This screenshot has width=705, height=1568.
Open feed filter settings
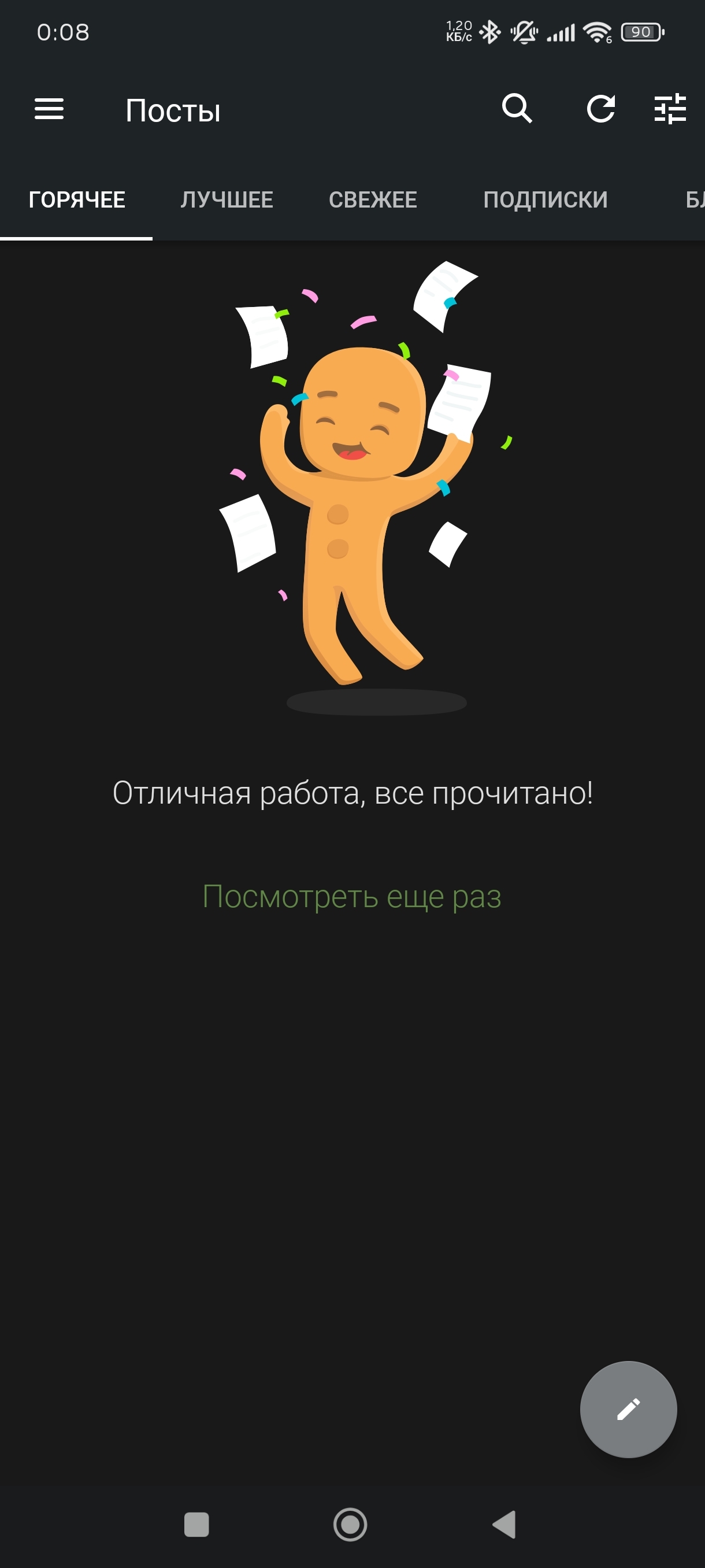670,110
